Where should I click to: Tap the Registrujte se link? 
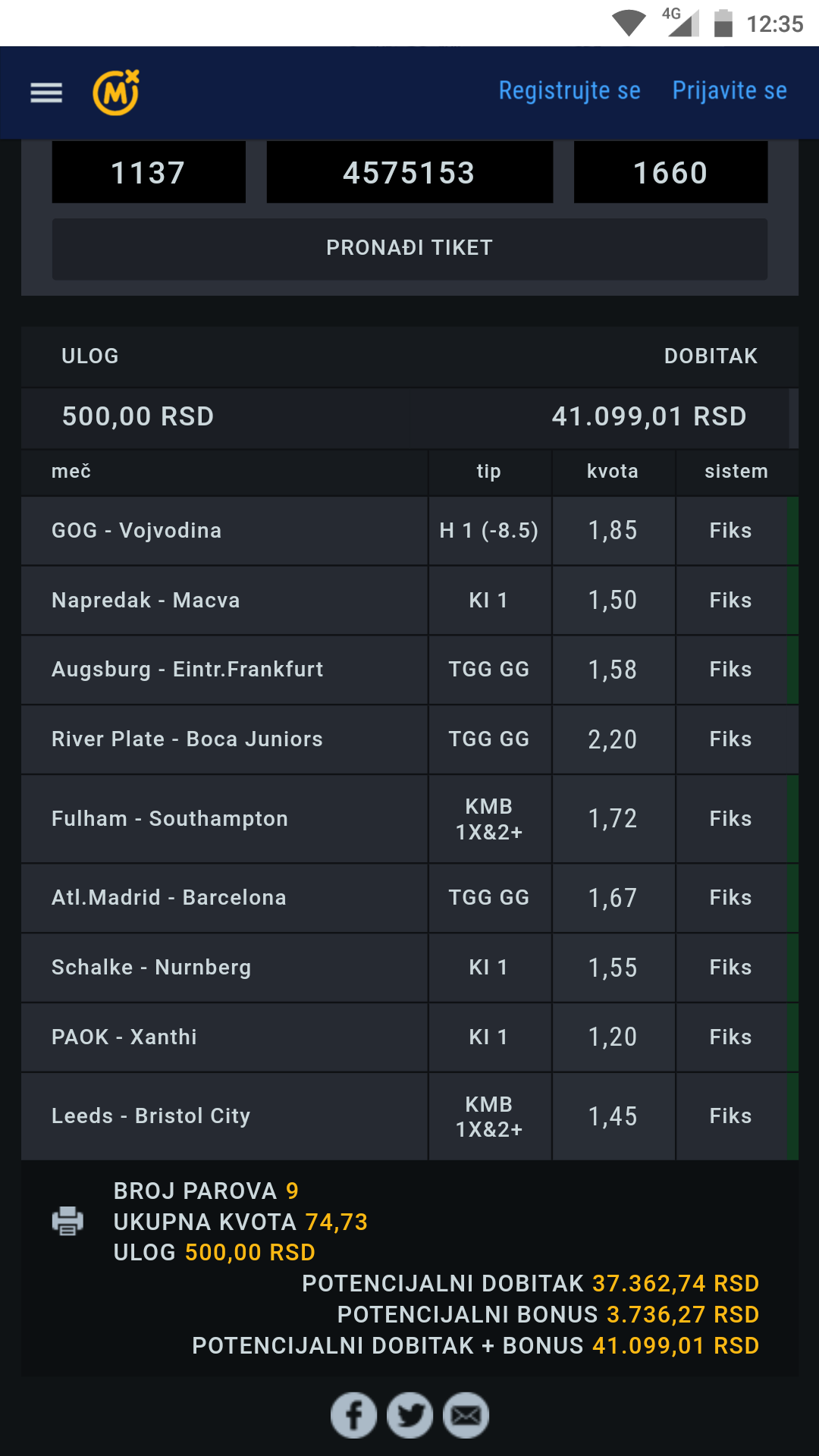pos(570,91)
